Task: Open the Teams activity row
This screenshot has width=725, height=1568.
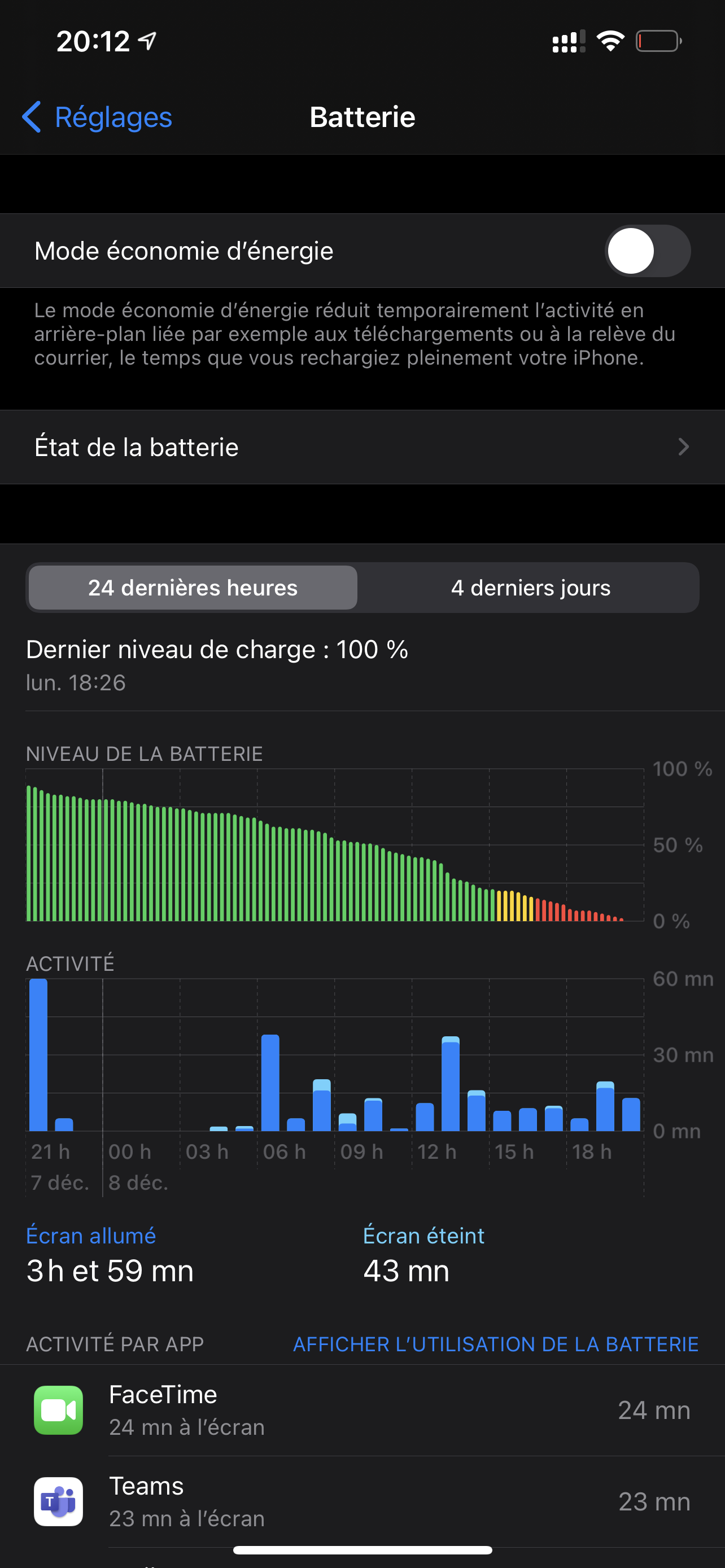Action: point(362,1501)
